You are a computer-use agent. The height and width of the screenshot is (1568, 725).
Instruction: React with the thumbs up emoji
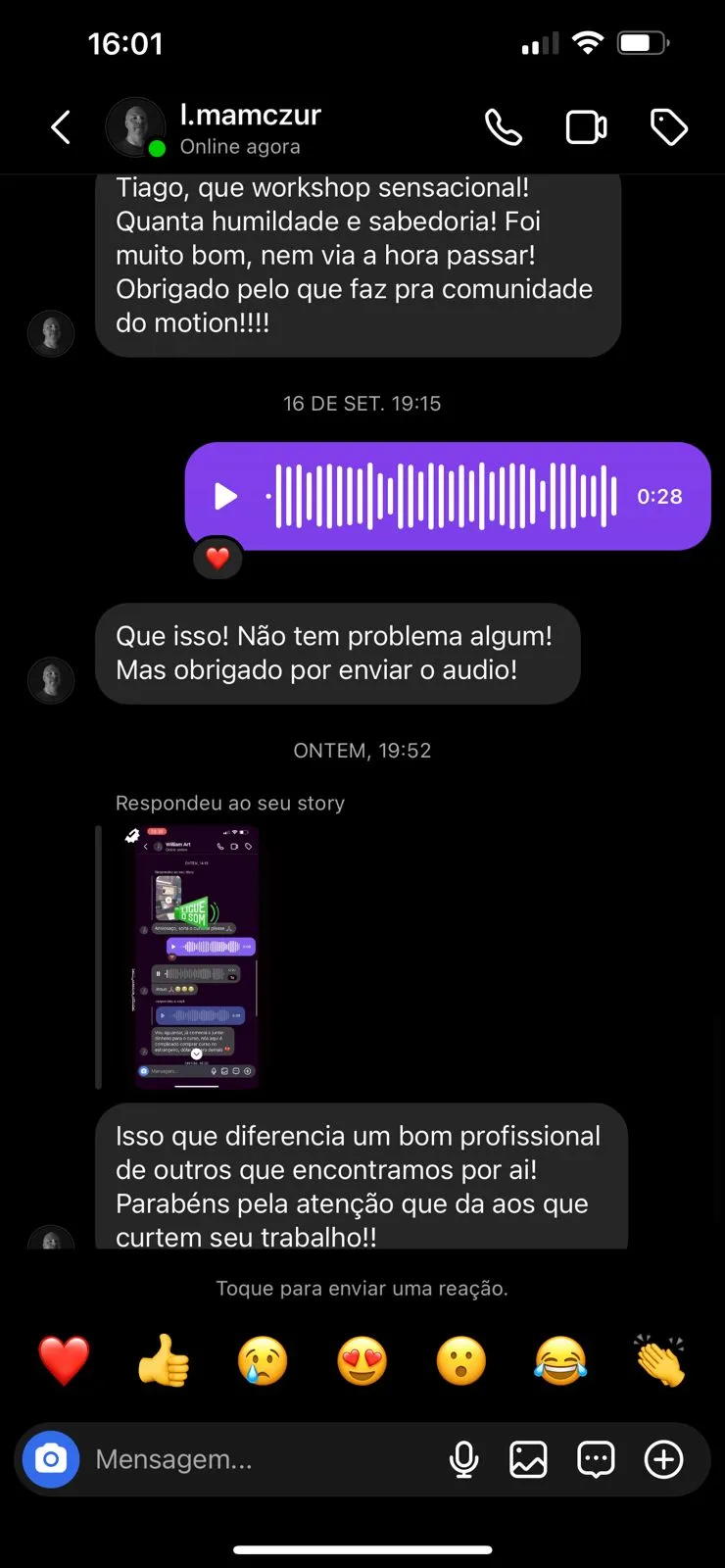click(164, 1360)
